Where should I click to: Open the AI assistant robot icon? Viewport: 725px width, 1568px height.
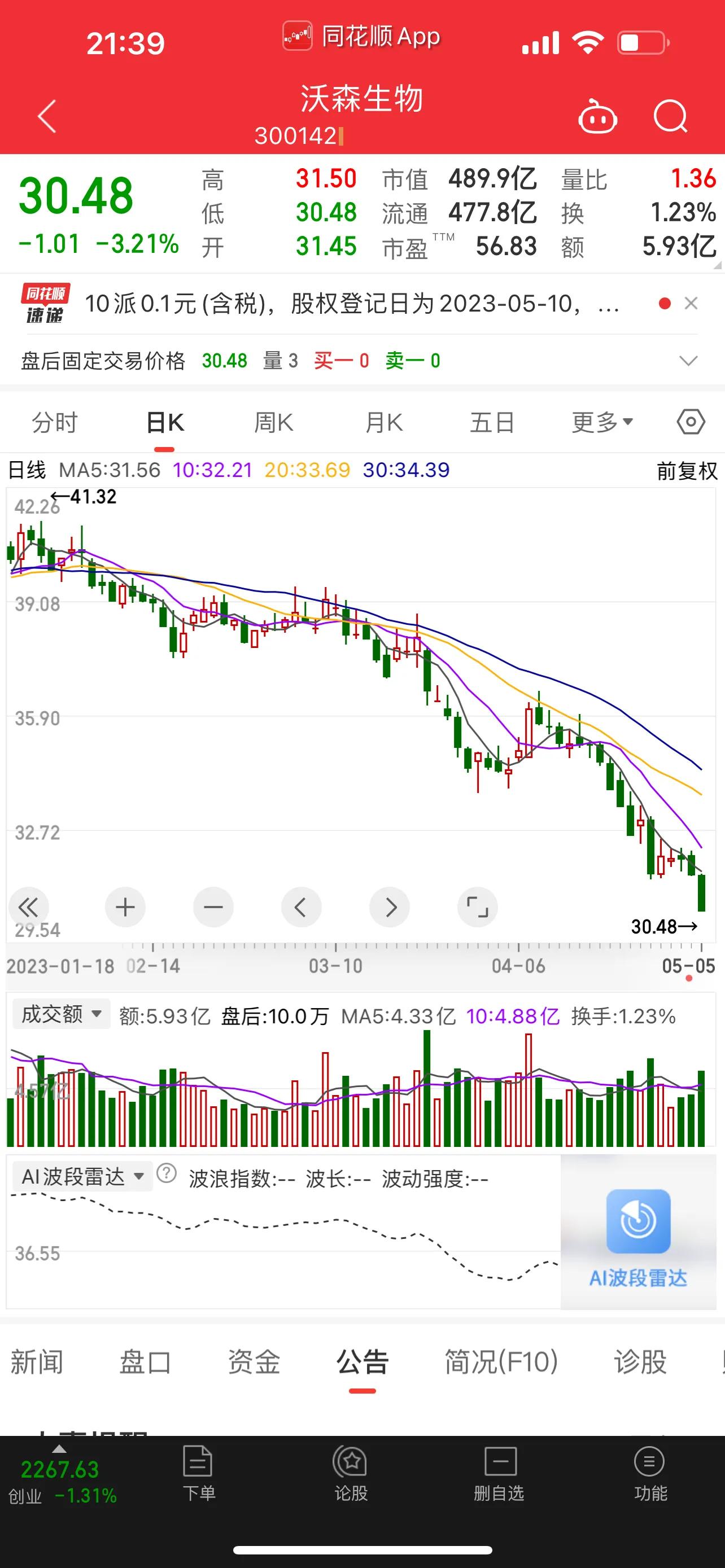[597, 117]
